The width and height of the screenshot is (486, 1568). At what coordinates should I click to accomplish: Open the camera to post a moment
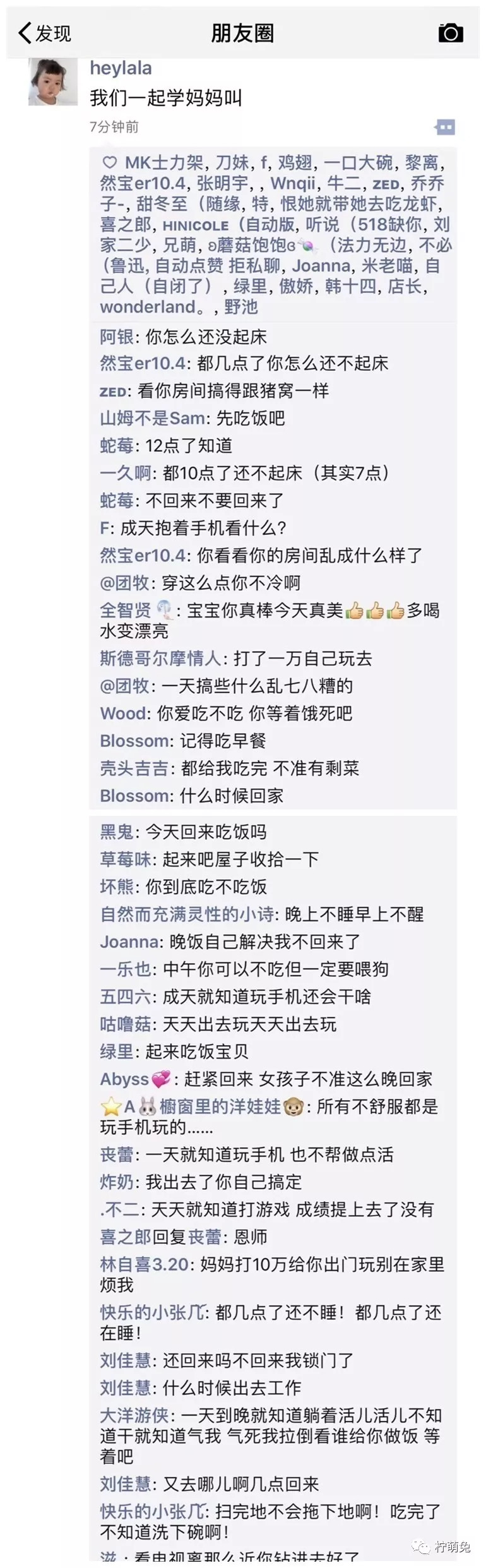tap(450, 33)
